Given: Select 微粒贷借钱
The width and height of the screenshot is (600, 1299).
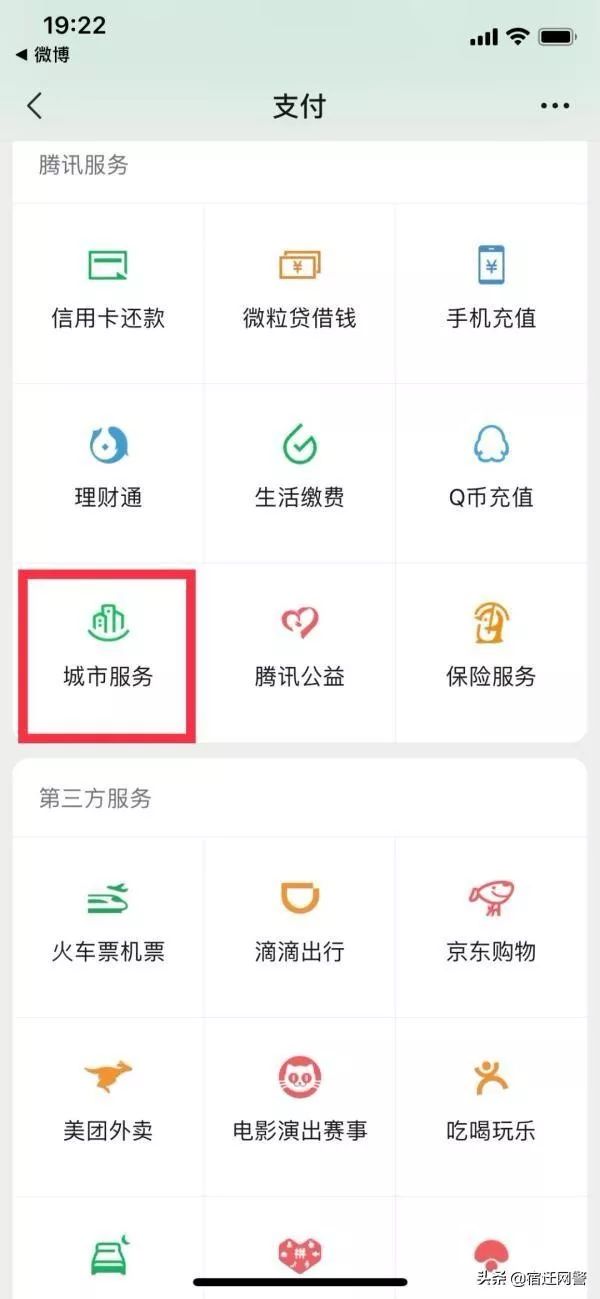Looking at the screenshot, I should (299, 292).
